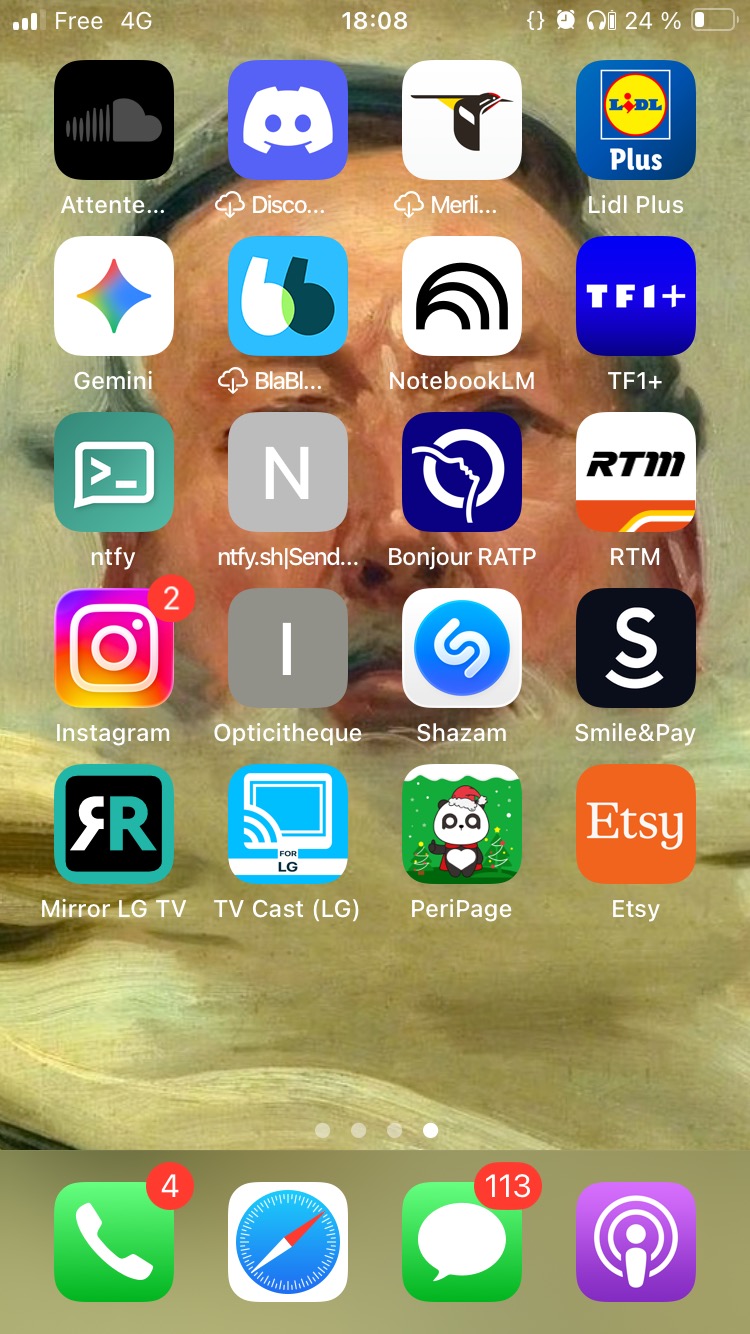
Task: Open Bonjour RATP
Action: 462,472
